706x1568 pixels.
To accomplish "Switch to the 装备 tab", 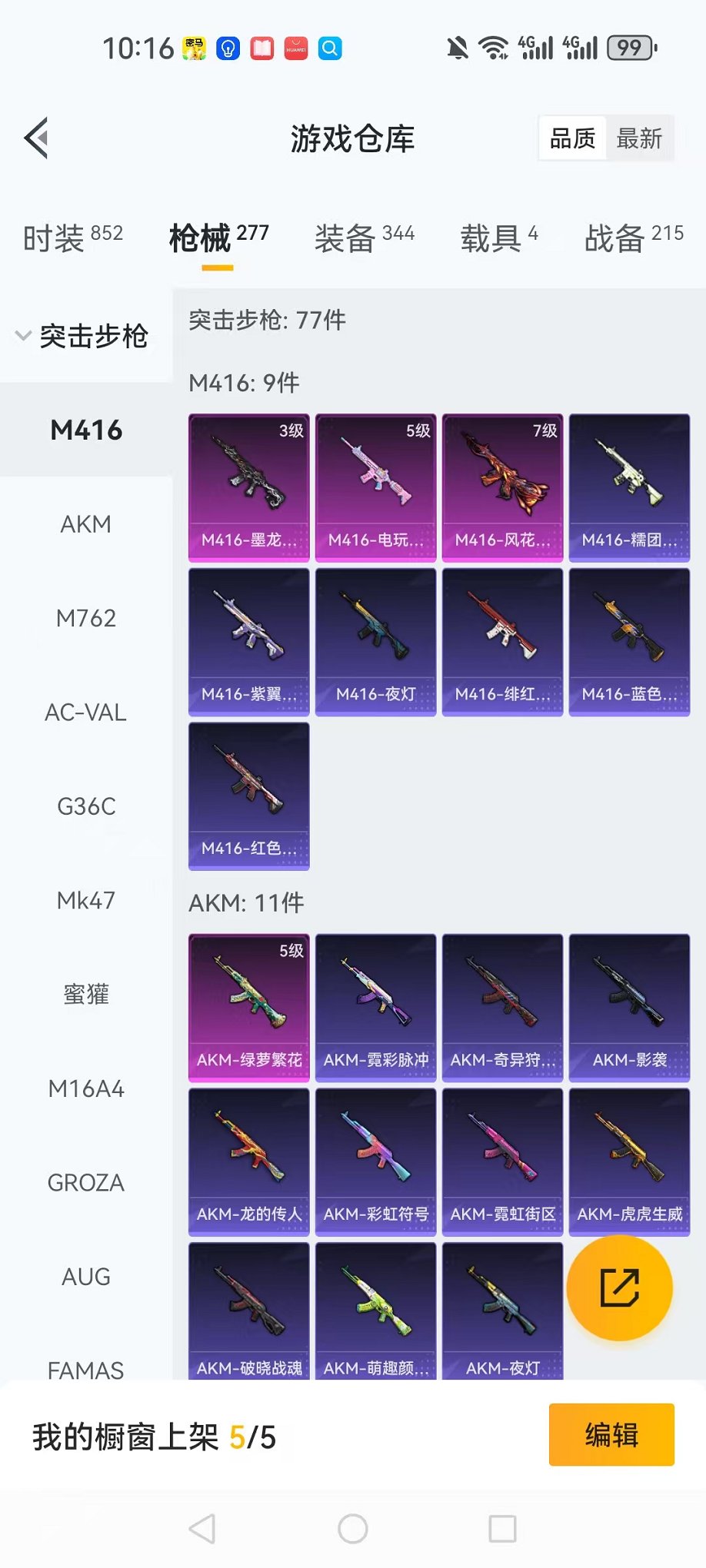I will tap(364, 238).
